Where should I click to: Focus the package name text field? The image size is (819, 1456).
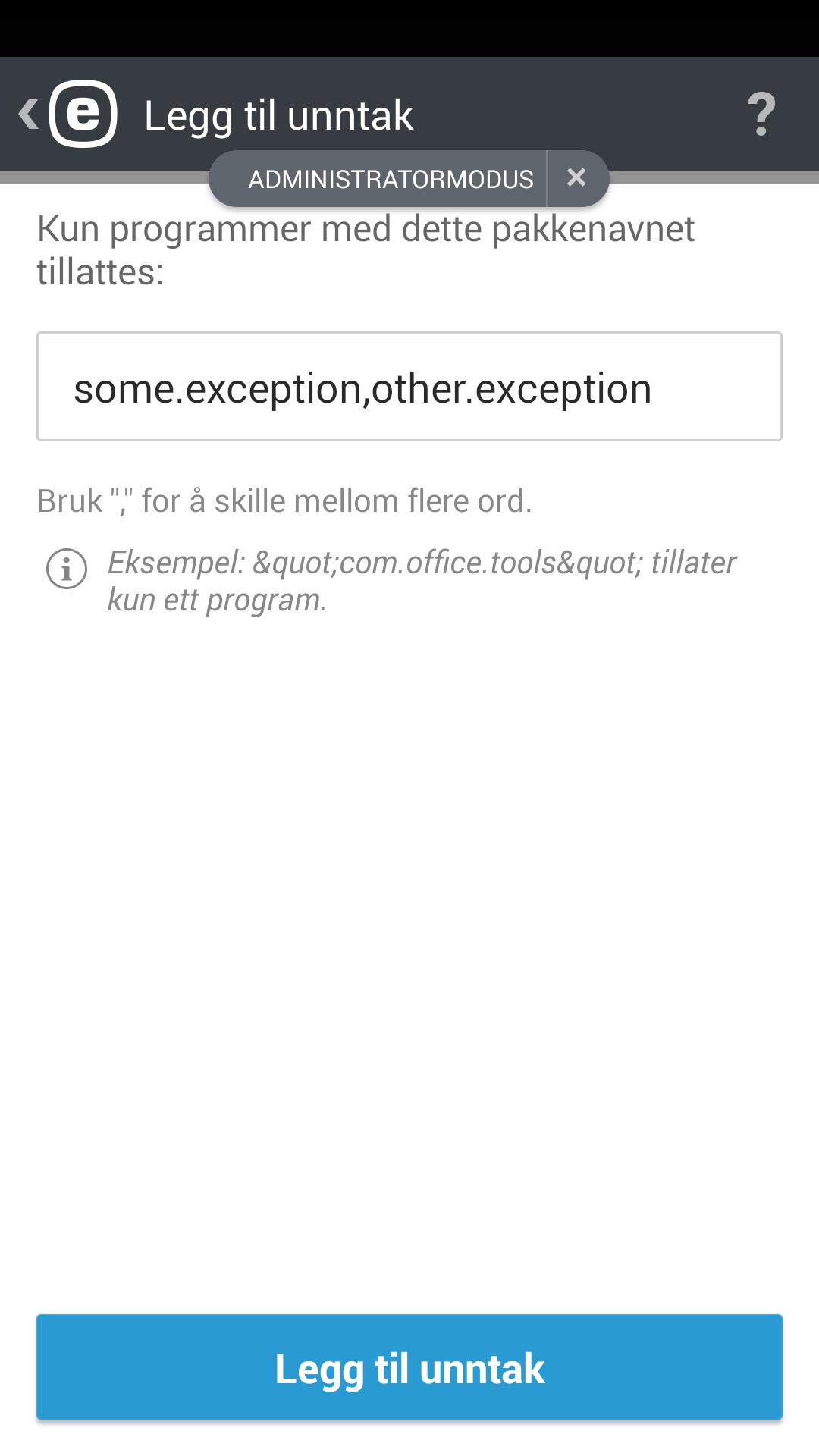coord(409,387)
